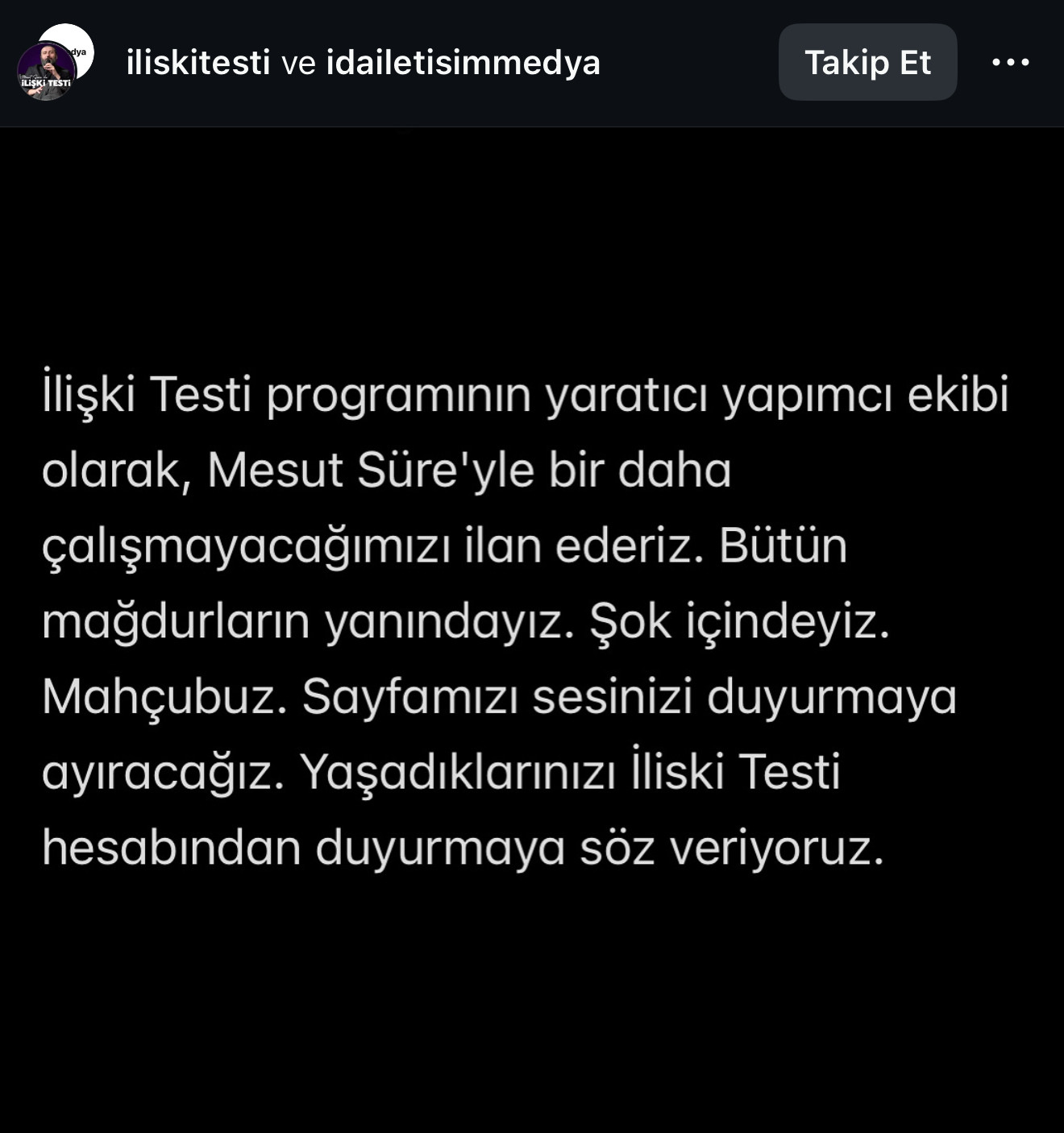Tap the Takip Et follow button
This screenshot has width=1064, height=1133.
[867, 62]
